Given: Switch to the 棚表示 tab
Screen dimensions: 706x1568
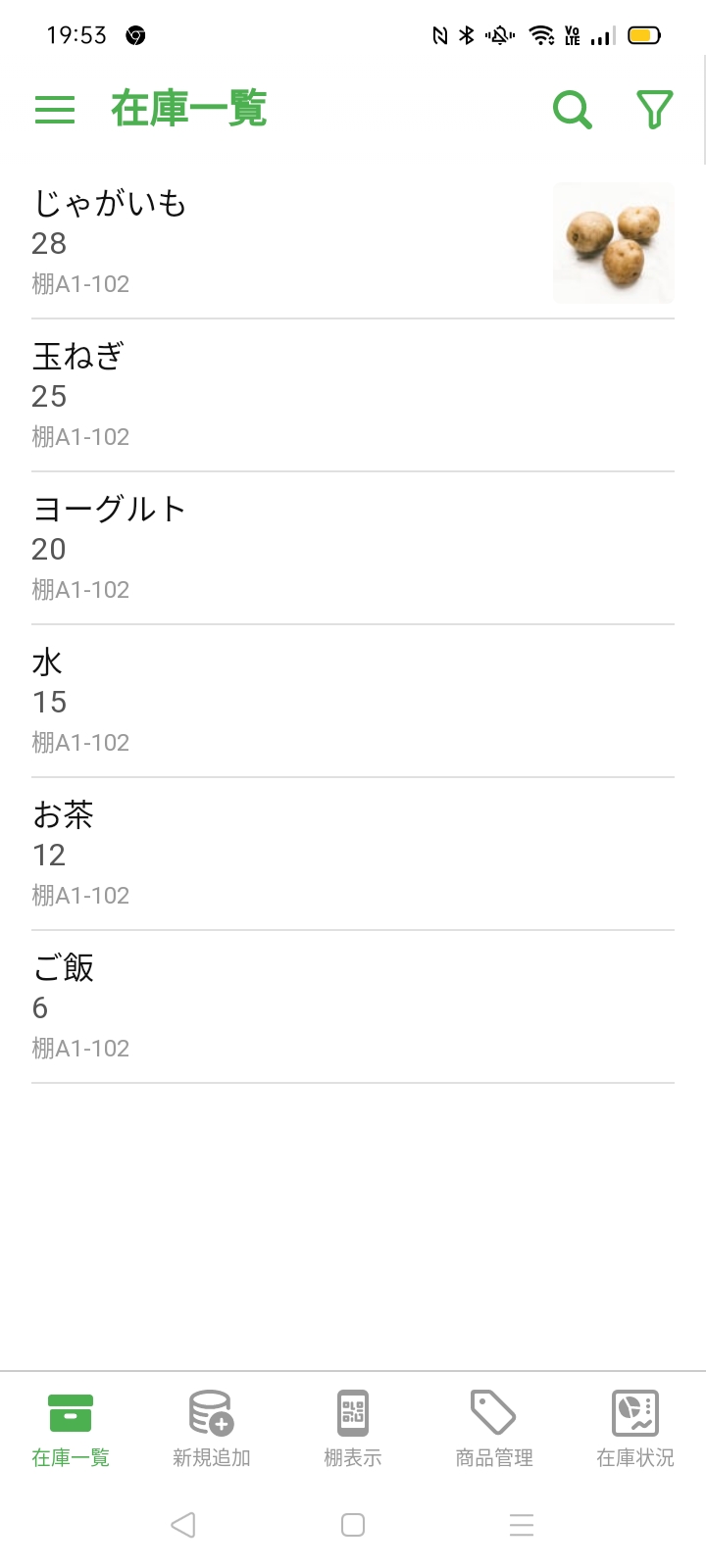Looking at the screenshot, I should pyautogui.click(x=353, y=1429).
